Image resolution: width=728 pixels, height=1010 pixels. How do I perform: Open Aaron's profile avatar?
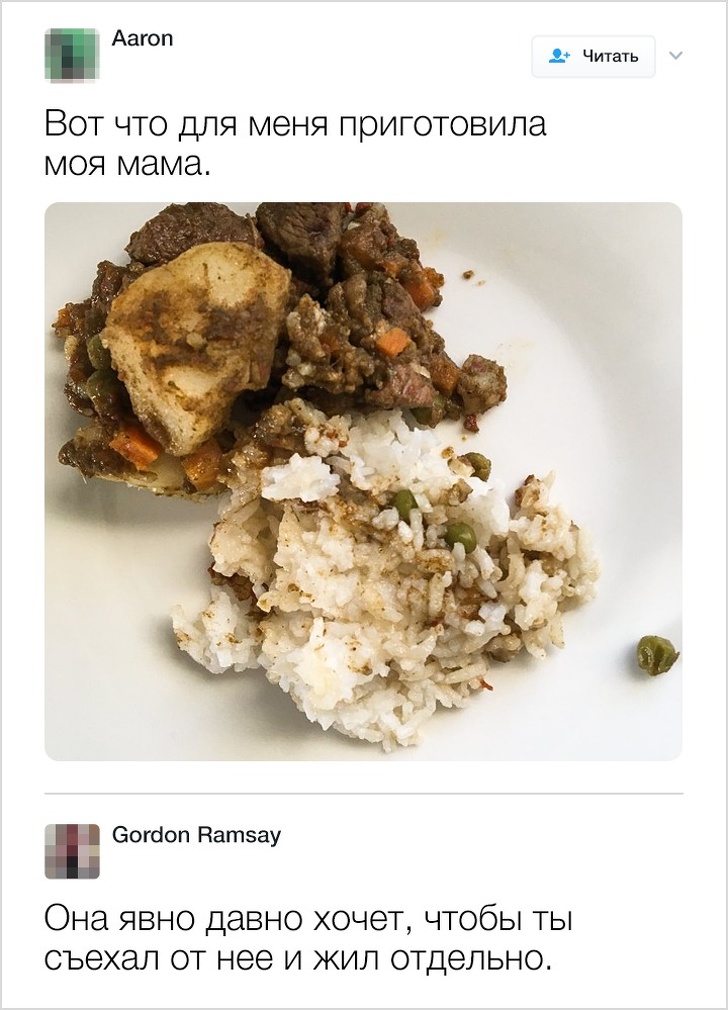(72, 55)
